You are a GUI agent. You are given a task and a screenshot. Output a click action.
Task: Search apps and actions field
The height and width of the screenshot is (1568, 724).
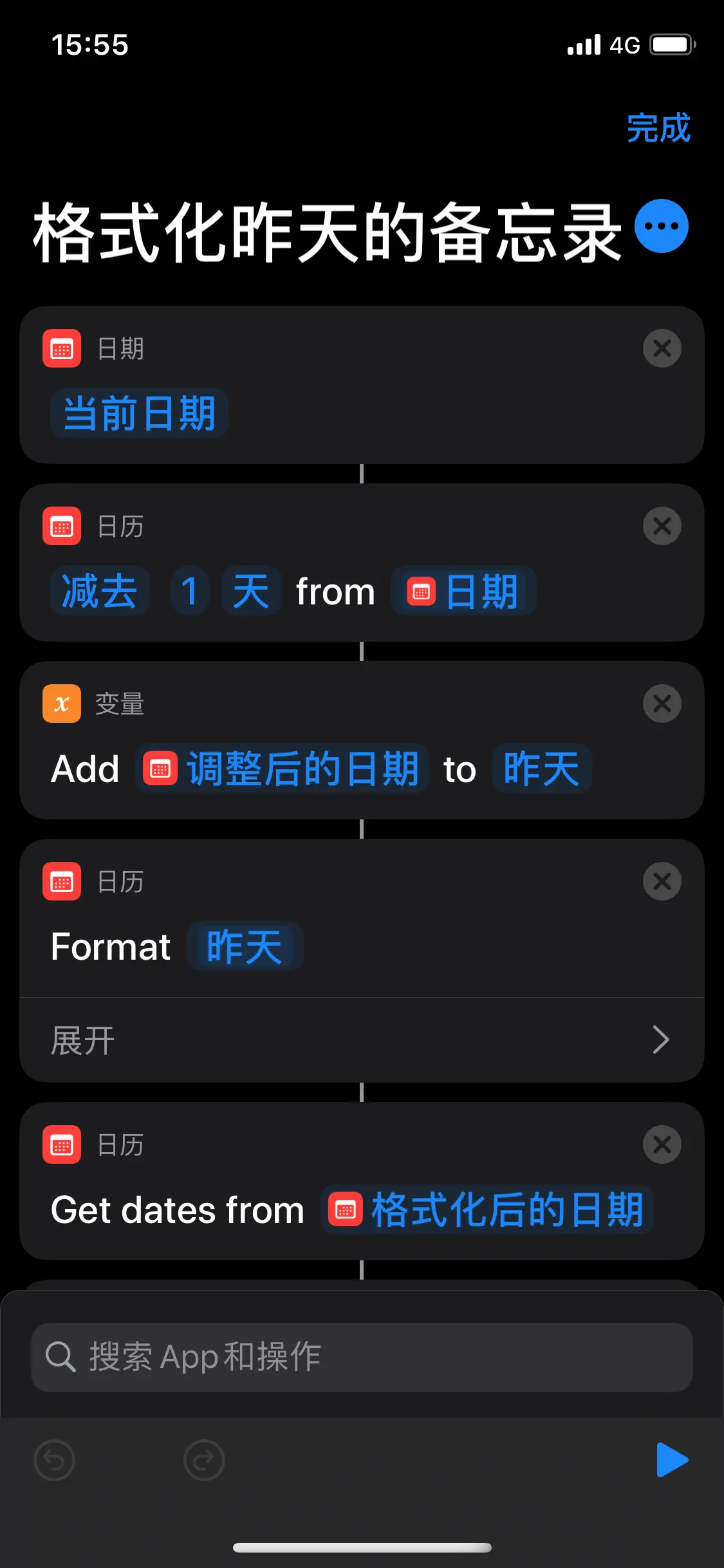(362, 1357)
